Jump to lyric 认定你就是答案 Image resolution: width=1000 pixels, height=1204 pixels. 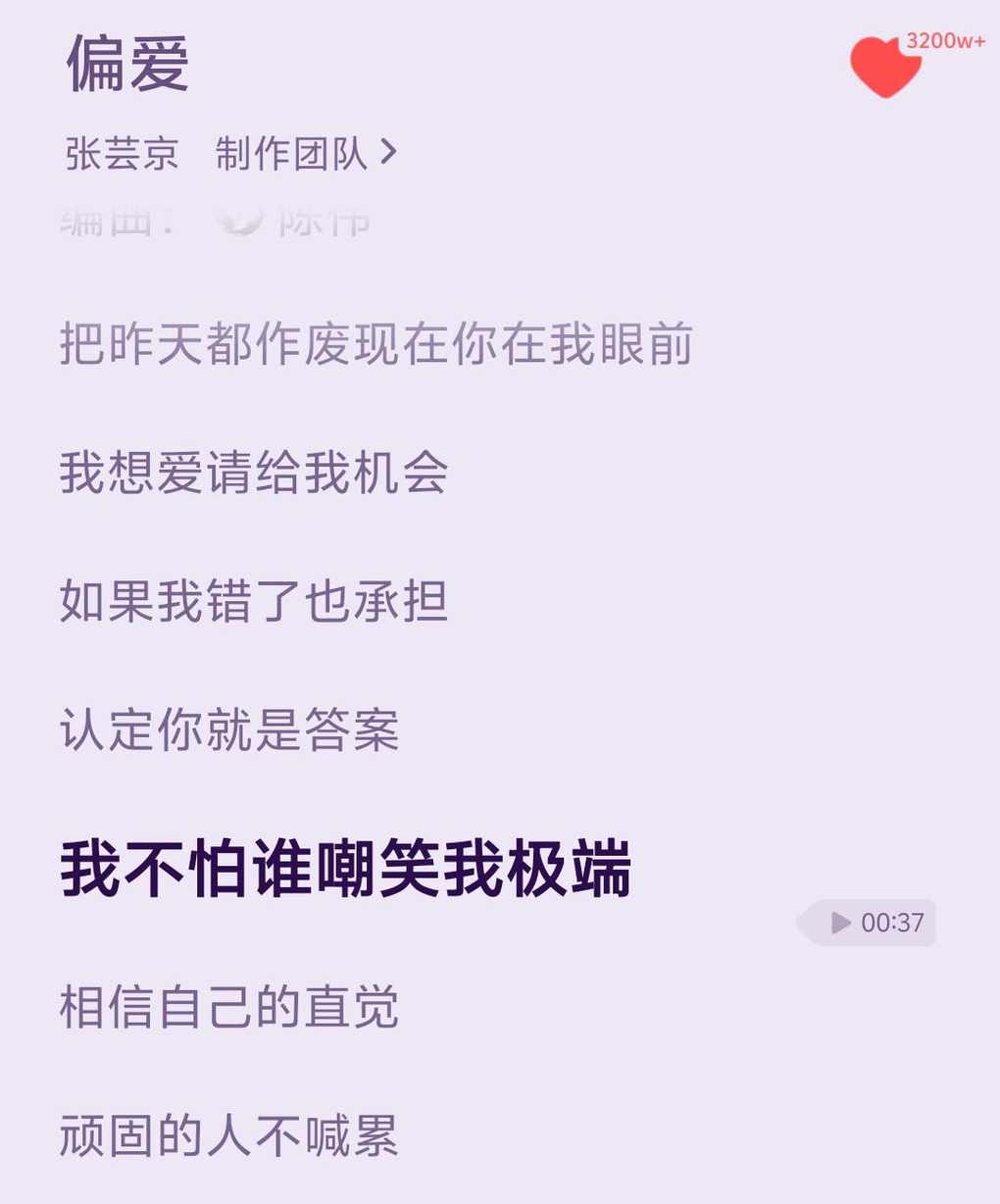click(229, 729)
